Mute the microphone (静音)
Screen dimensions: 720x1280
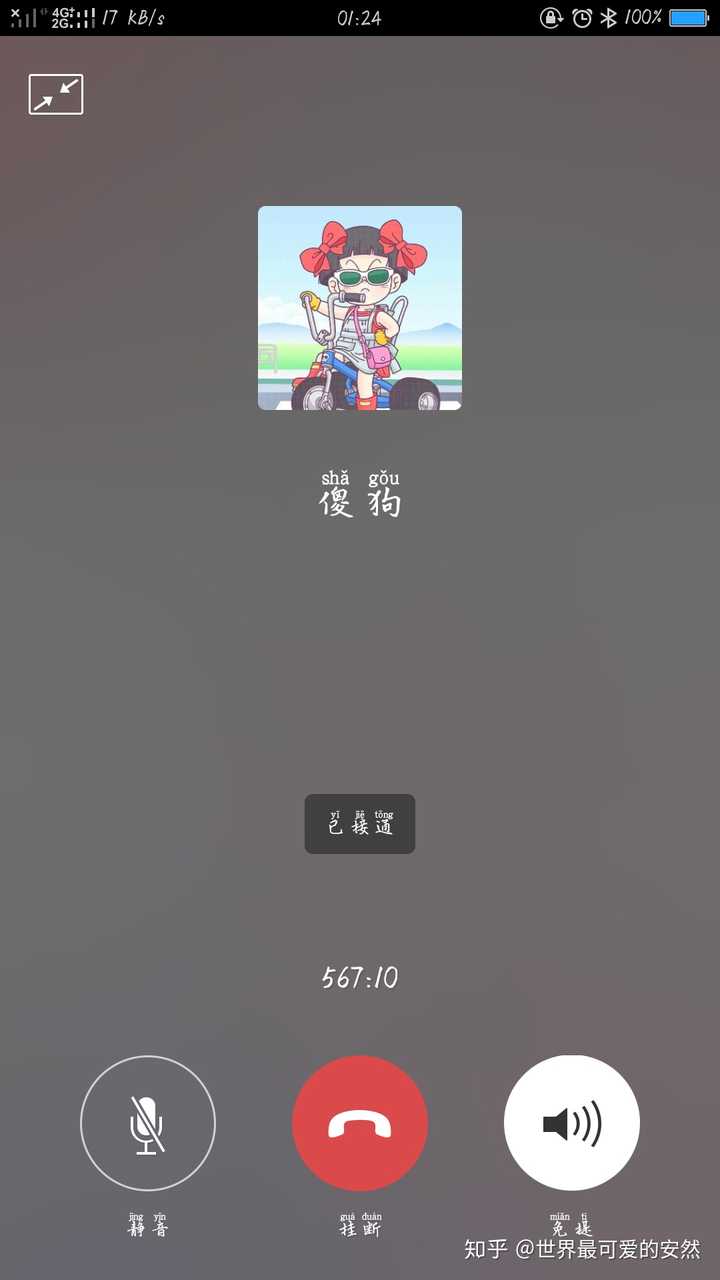pyautogui.click(x=148, y=1123)
